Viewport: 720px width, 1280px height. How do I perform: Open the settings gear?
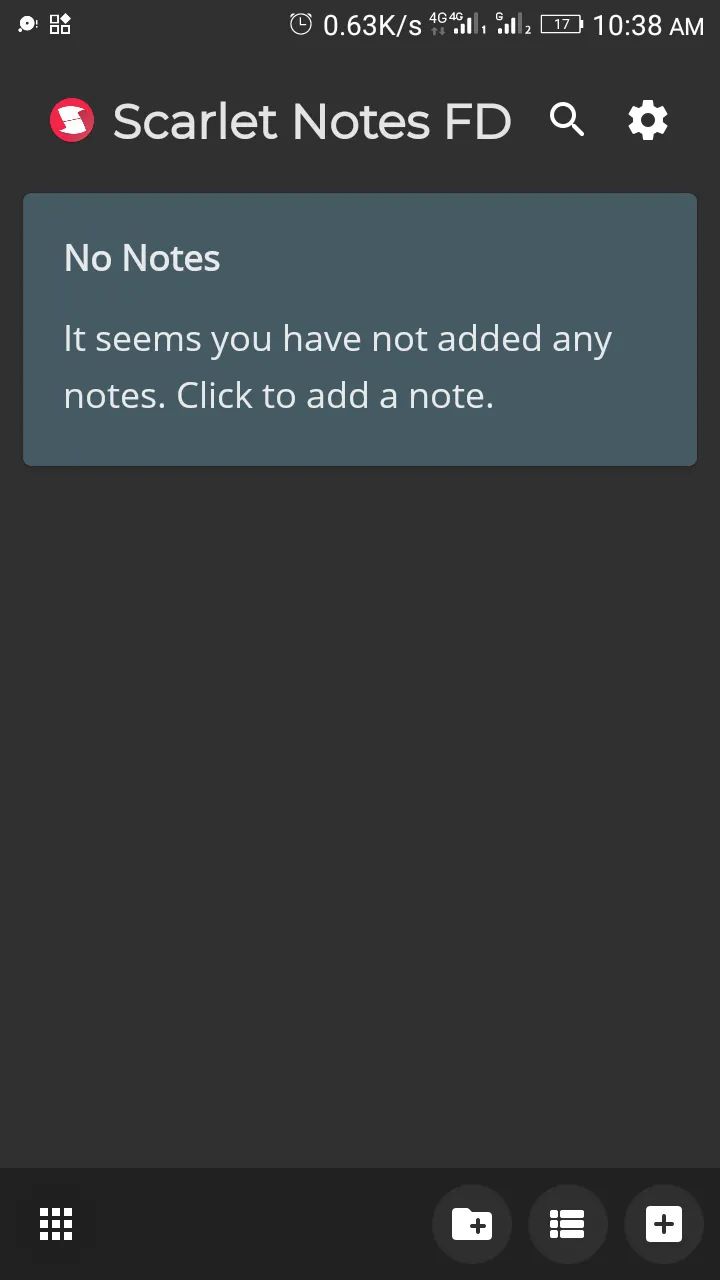648,121
